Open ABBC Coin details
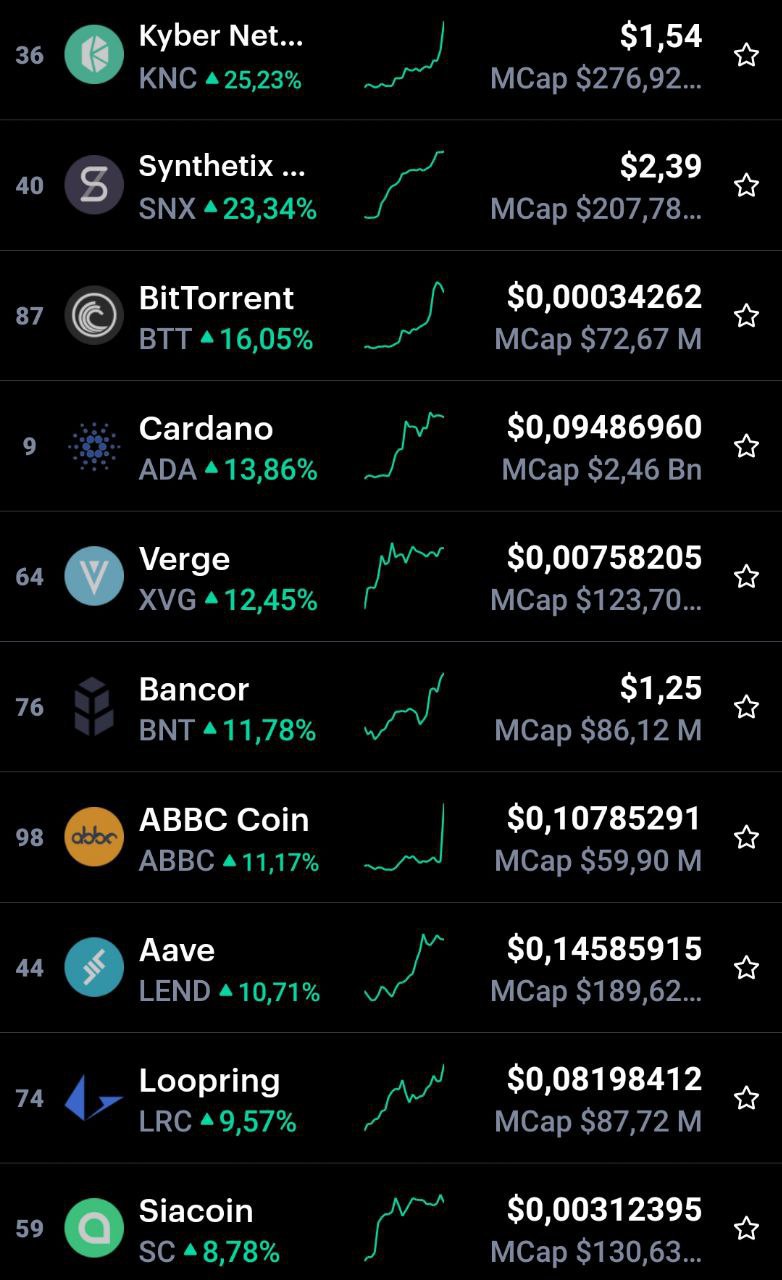 (391, 837)
